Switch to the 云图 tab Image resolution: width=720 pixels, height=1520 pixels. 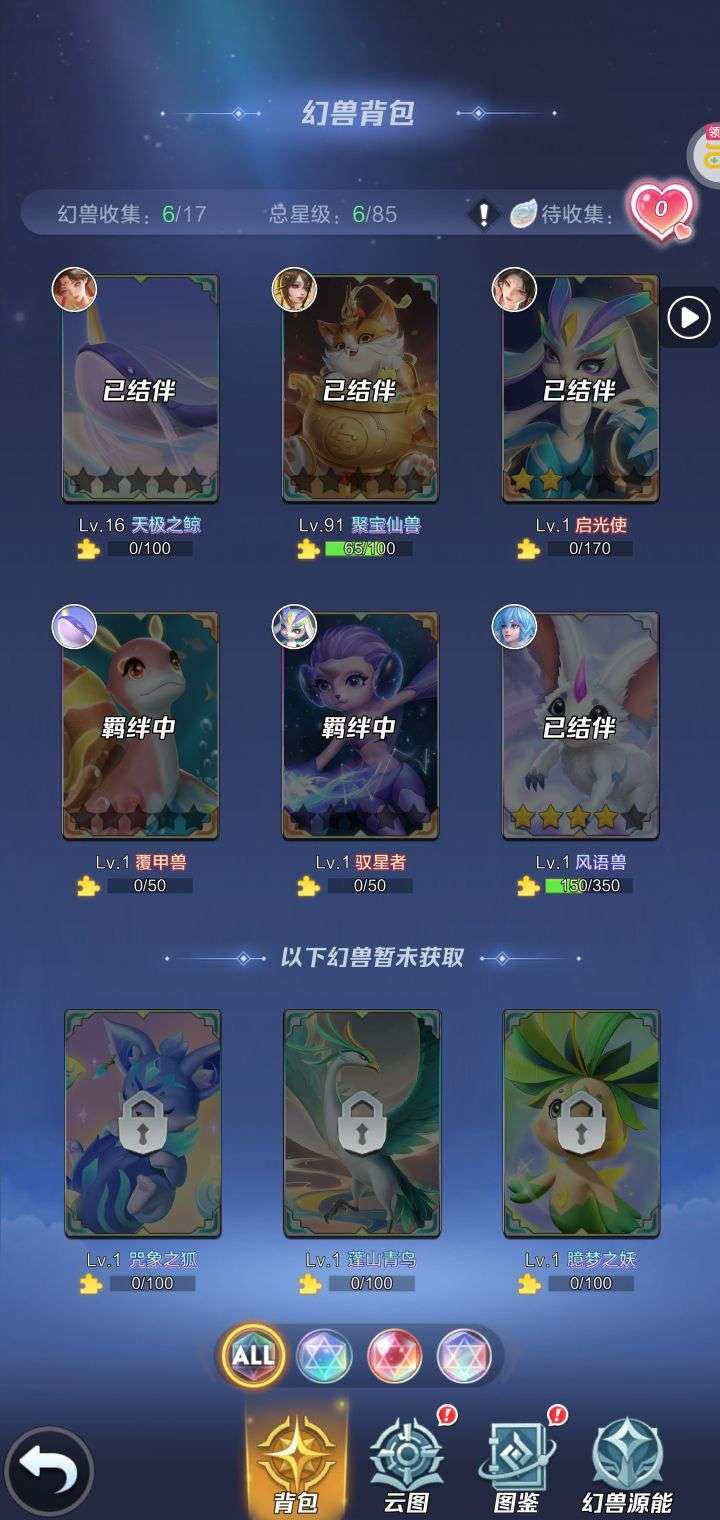coord(406,1462)
